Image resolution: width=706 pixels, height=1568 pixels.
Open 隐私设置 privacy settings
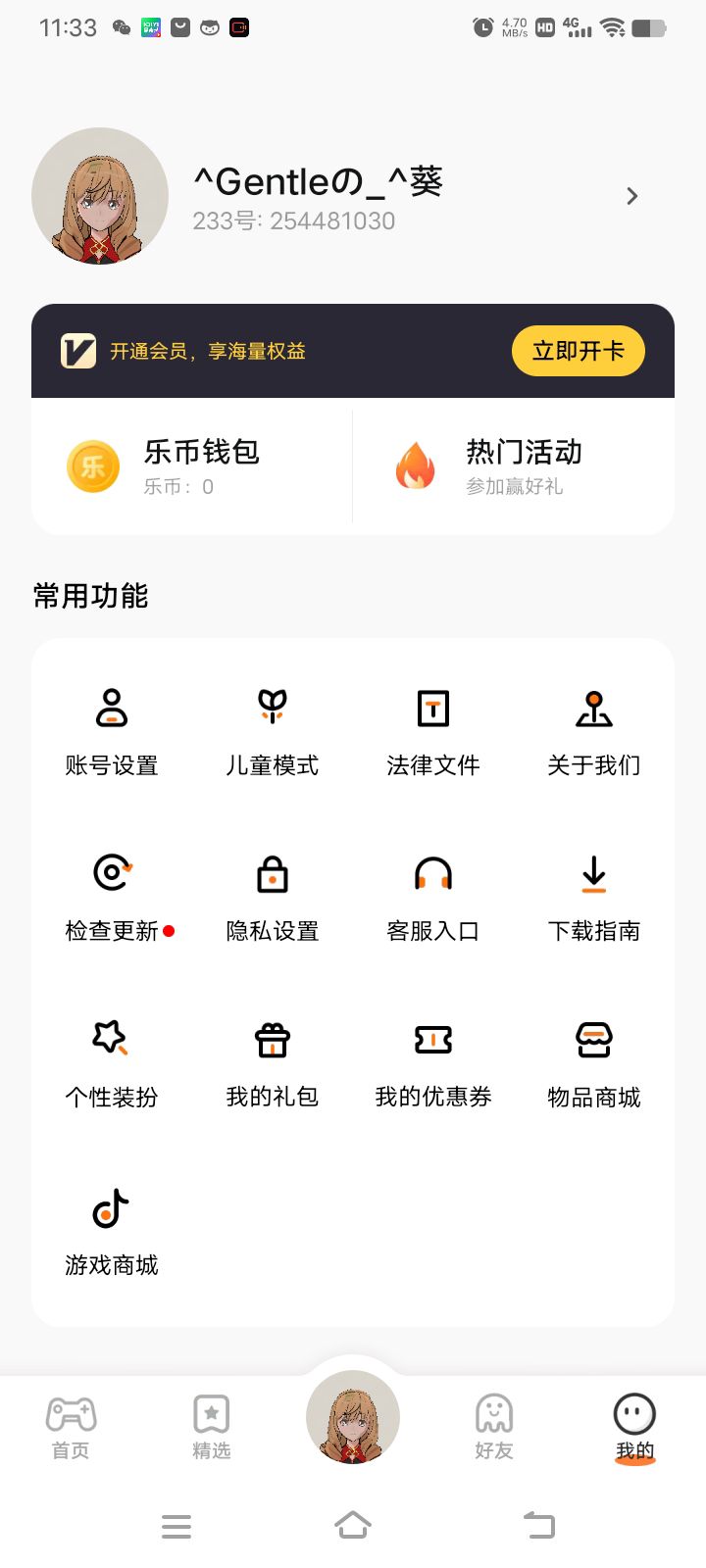273,898
